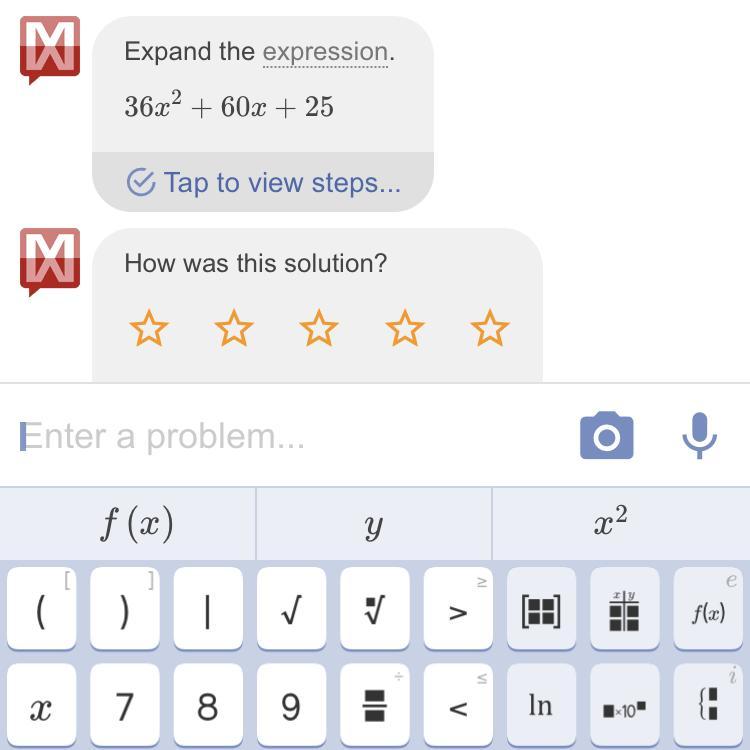Viewport: 750px width, 750px height.
Task: Tap to view steps of the solution
Action: point(263,182)
